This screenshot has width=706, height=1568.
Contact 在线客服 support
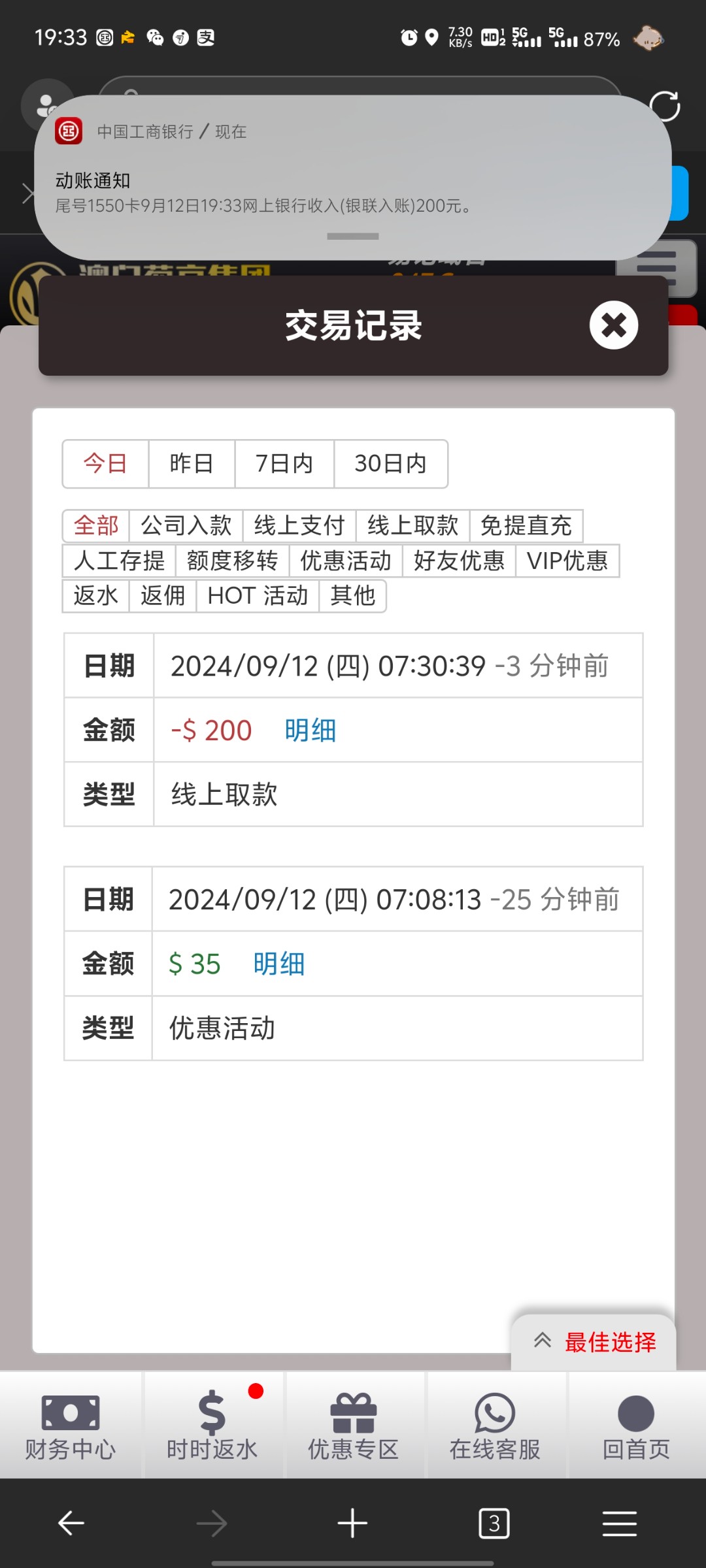495,1426
